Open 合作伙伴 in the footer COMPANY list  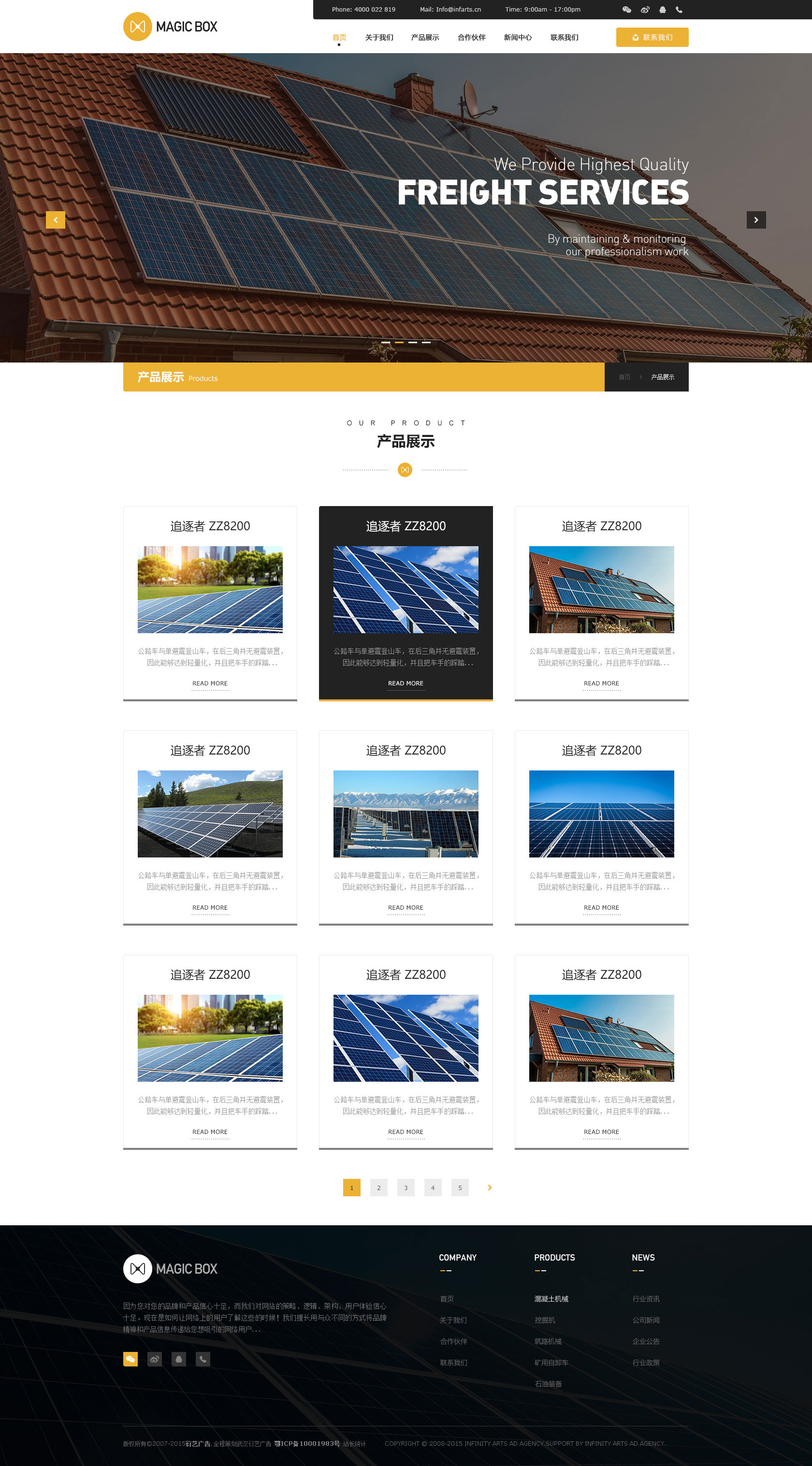(x=453, y=1341)
